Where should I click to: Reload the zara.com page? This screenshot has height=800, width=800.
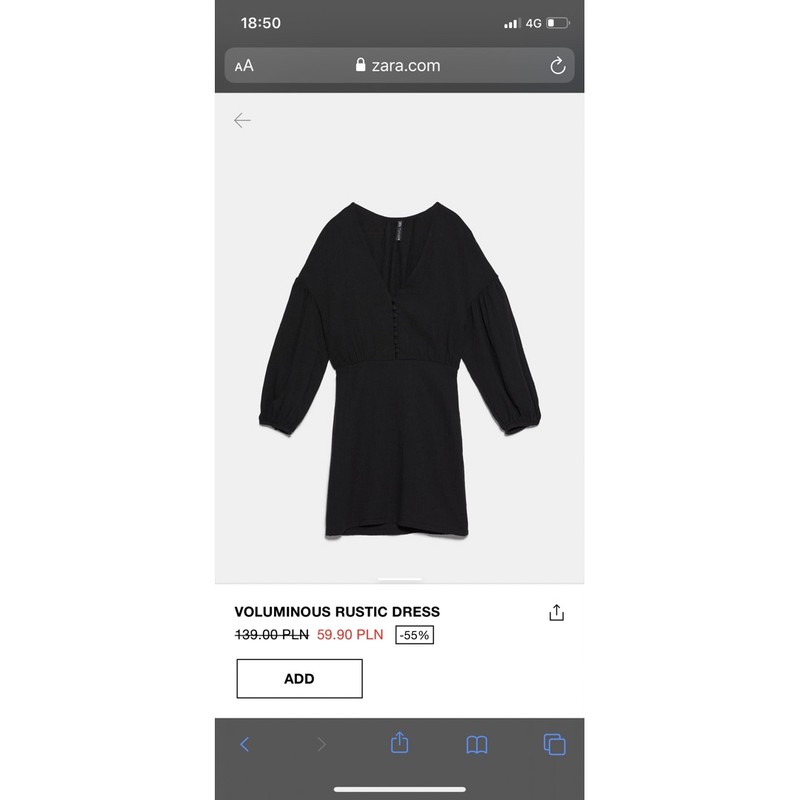pos(558,66)
